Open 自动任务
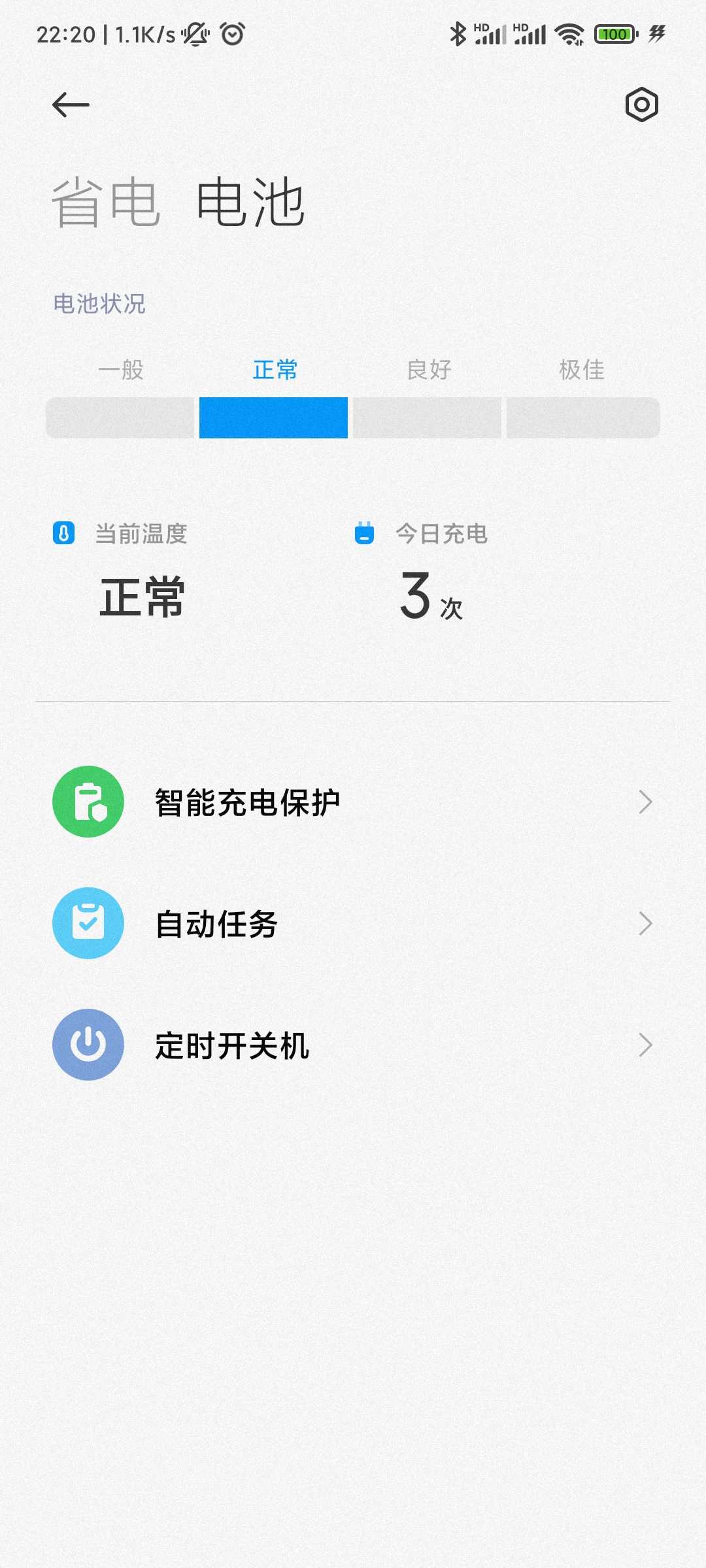The width and height of the screenshot is (706, 1568). tap(353, 923)
